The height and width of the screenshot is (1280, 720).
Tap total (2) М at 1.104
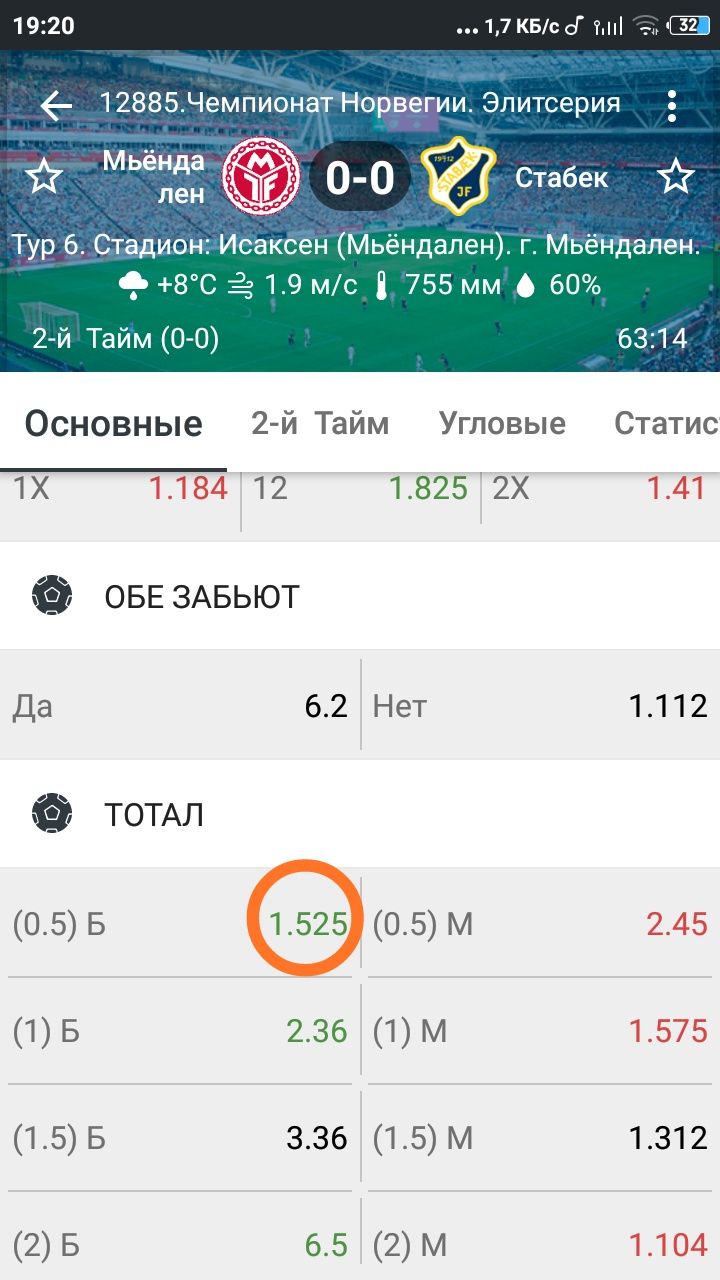click(541, 1245)
